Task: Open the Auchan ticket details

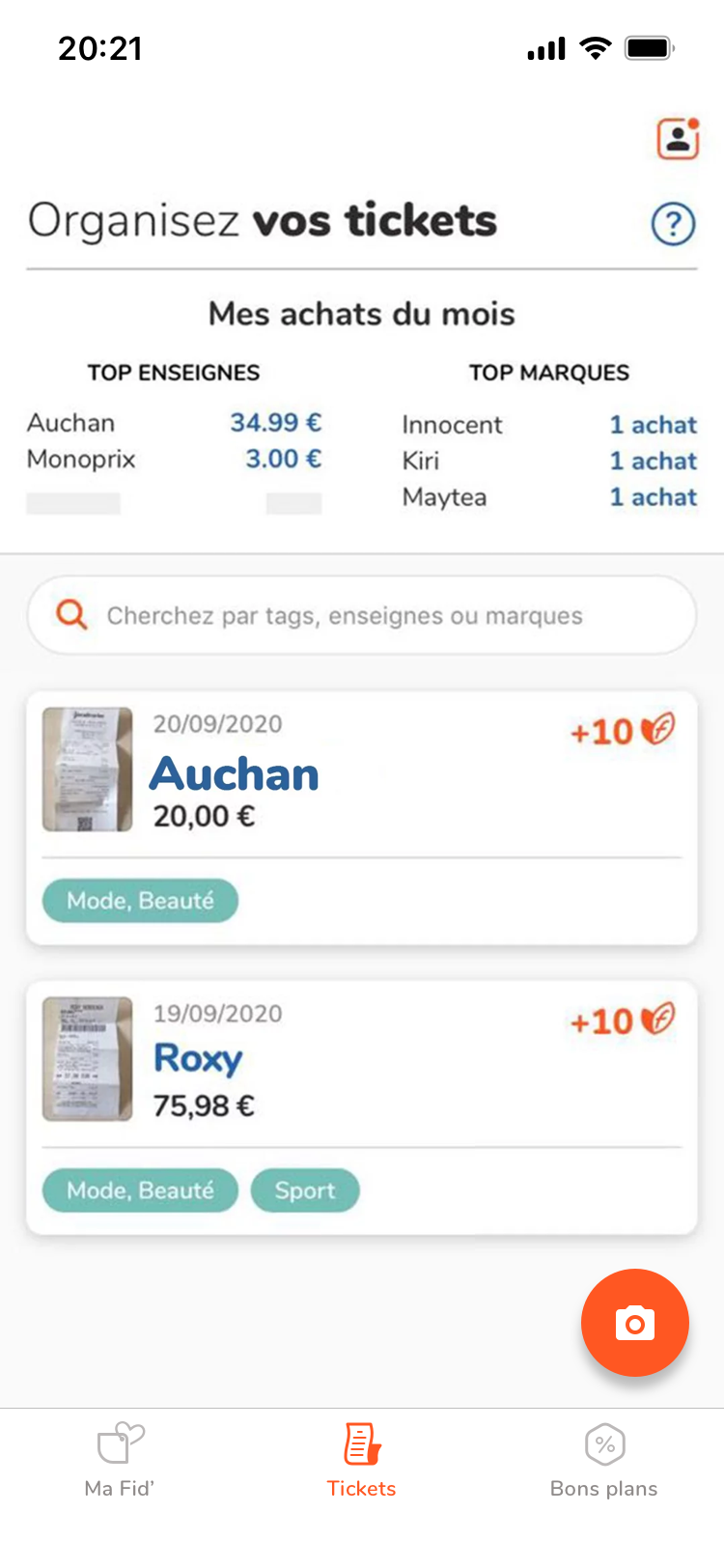Action: point(361,772)
